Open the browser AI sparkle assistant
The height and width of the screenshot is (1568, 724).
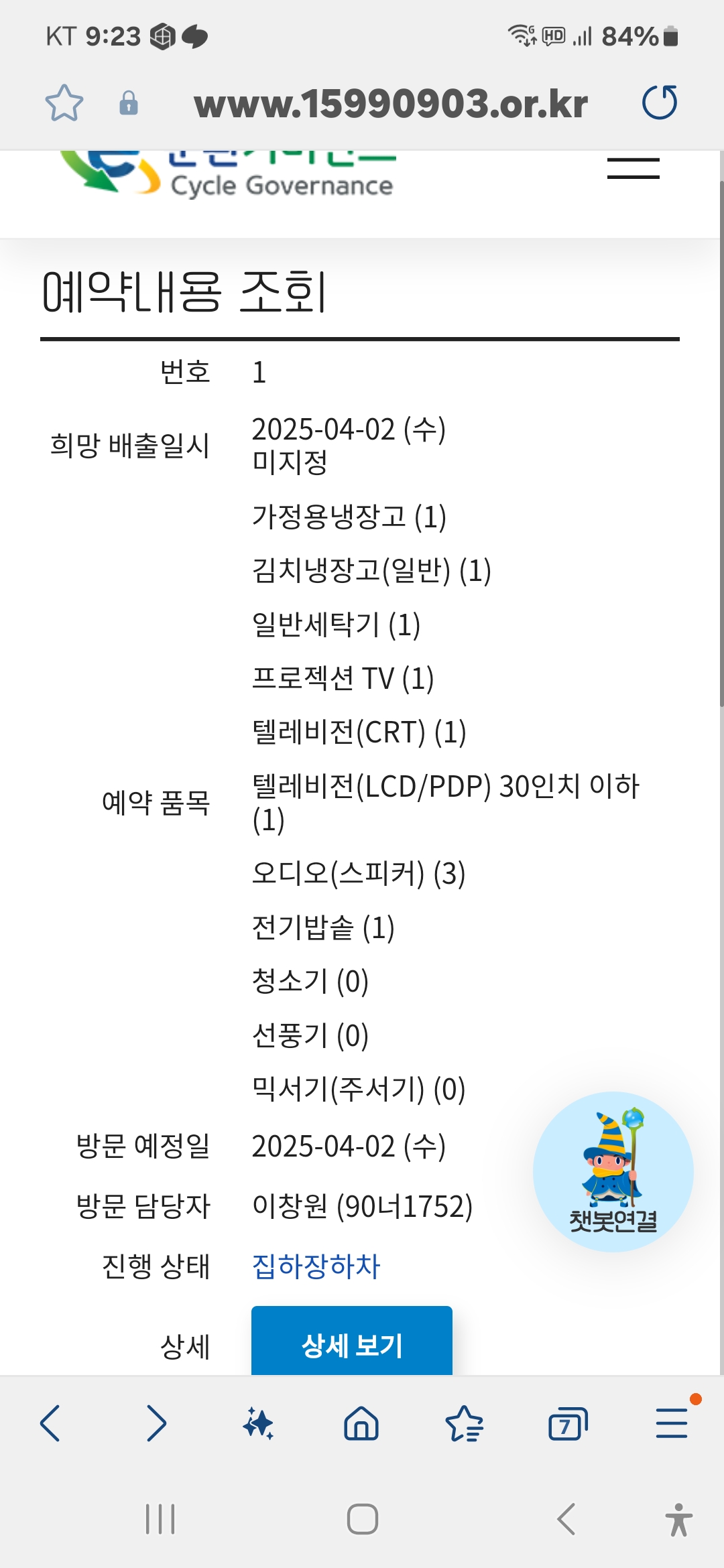259,1423
